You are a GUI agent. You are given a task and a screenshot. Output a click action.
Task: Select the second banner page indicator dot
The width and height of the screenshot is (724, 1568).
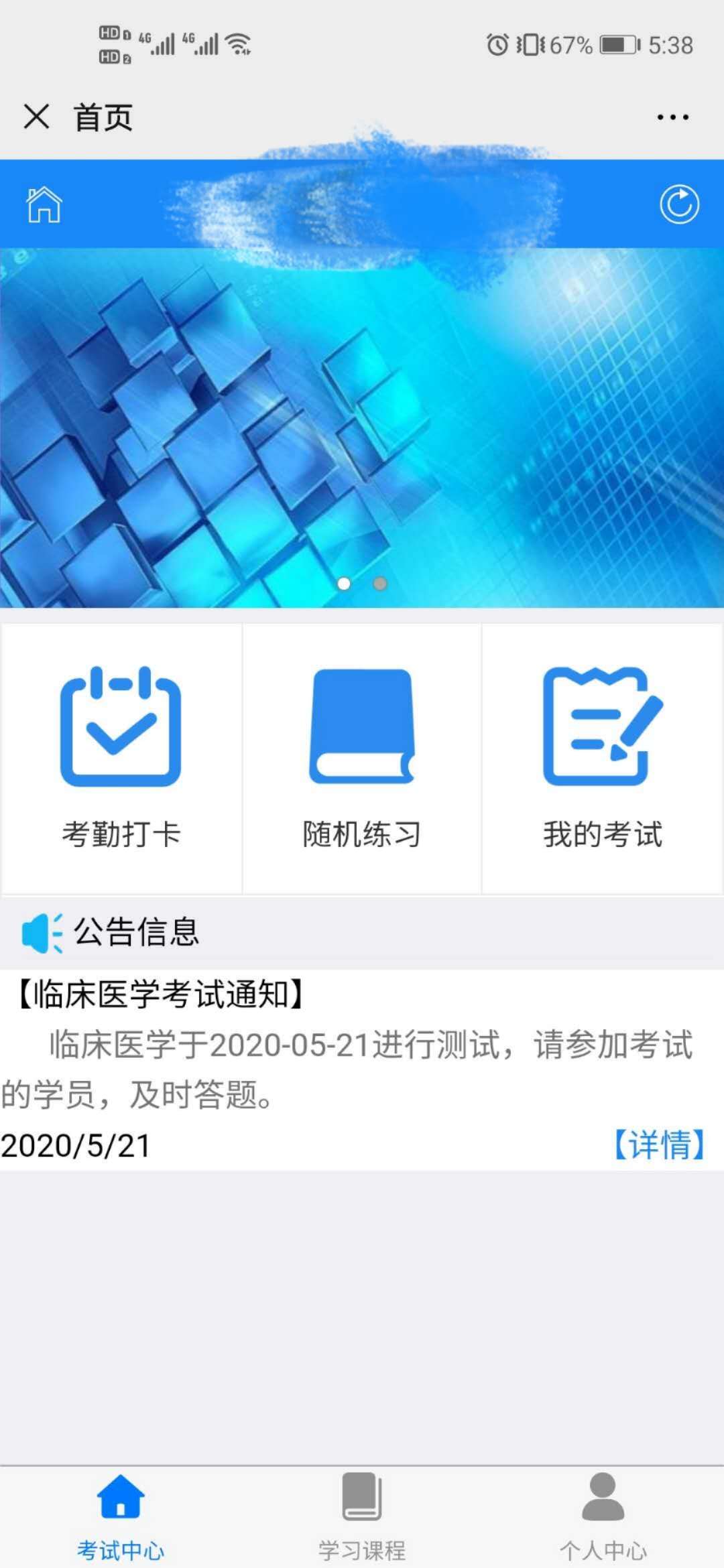(x=380, y=584)
